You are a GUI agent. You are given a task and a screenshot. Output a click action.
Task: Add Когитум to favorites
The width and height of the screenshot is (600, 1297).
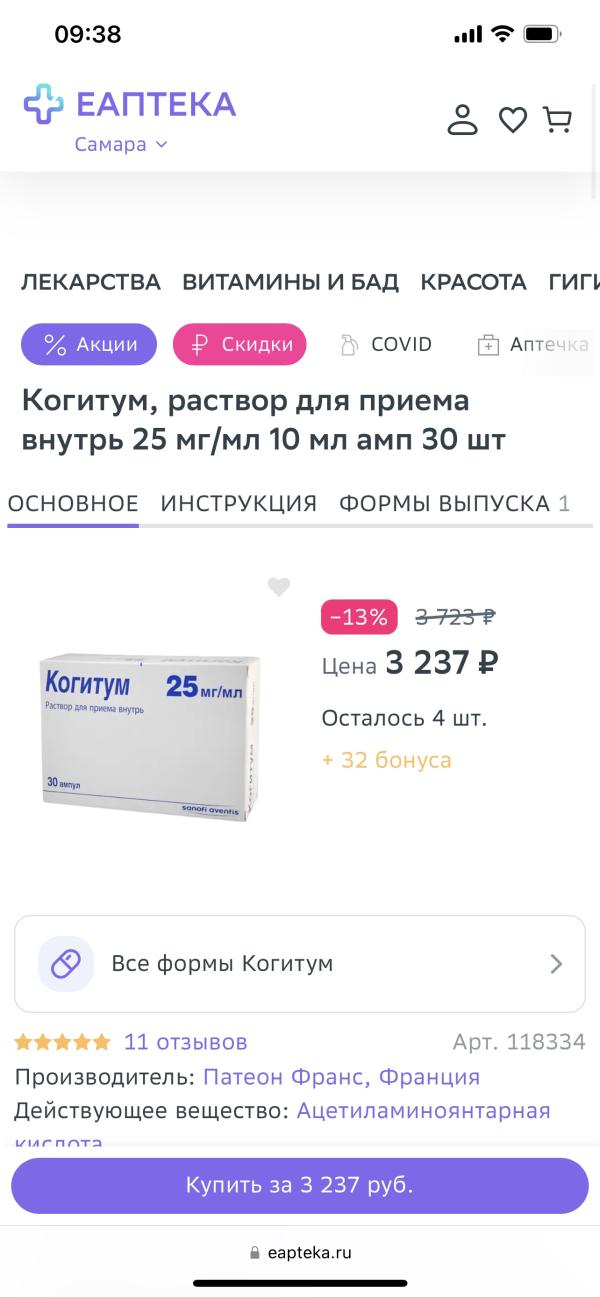(279, 588)
